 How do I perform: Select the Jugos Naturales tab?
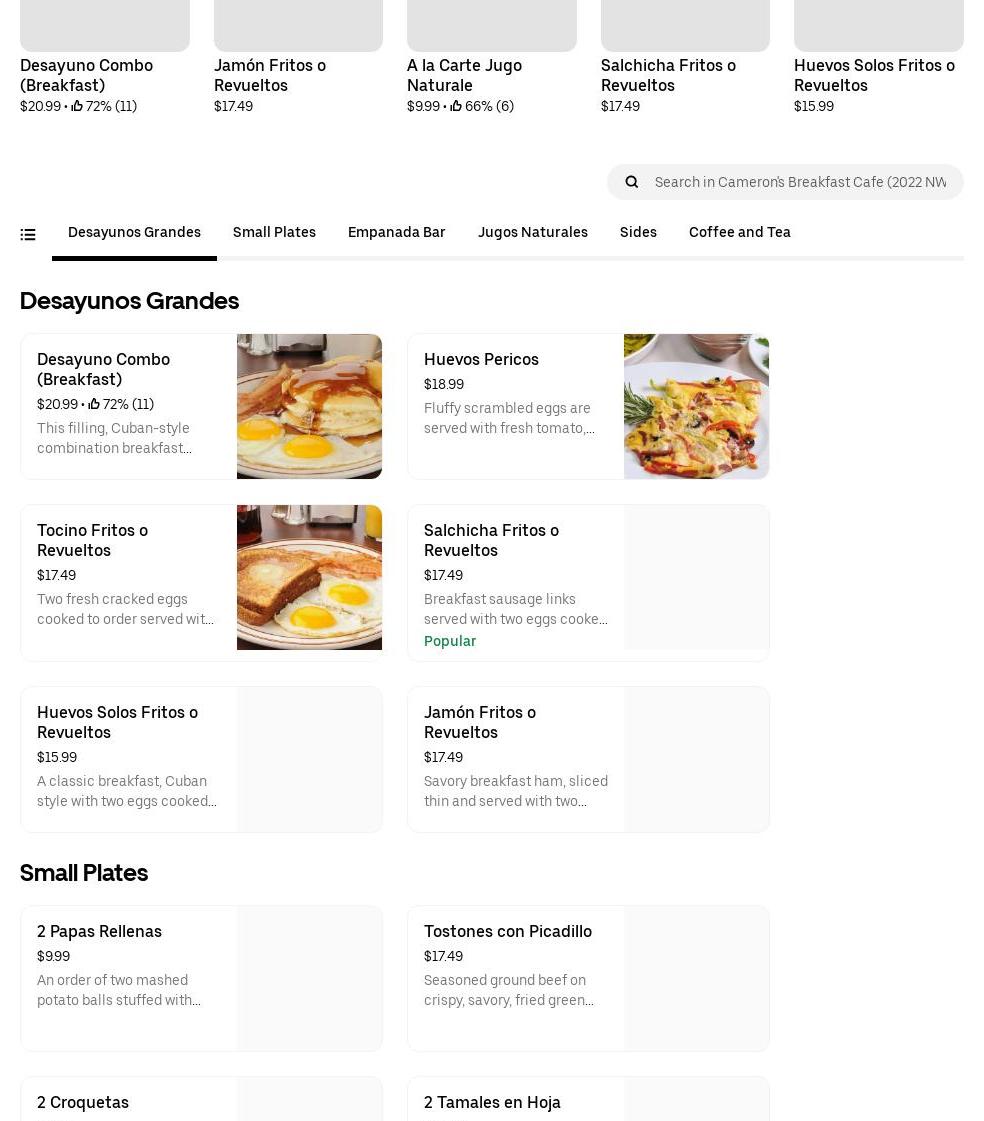click(532, 232)
